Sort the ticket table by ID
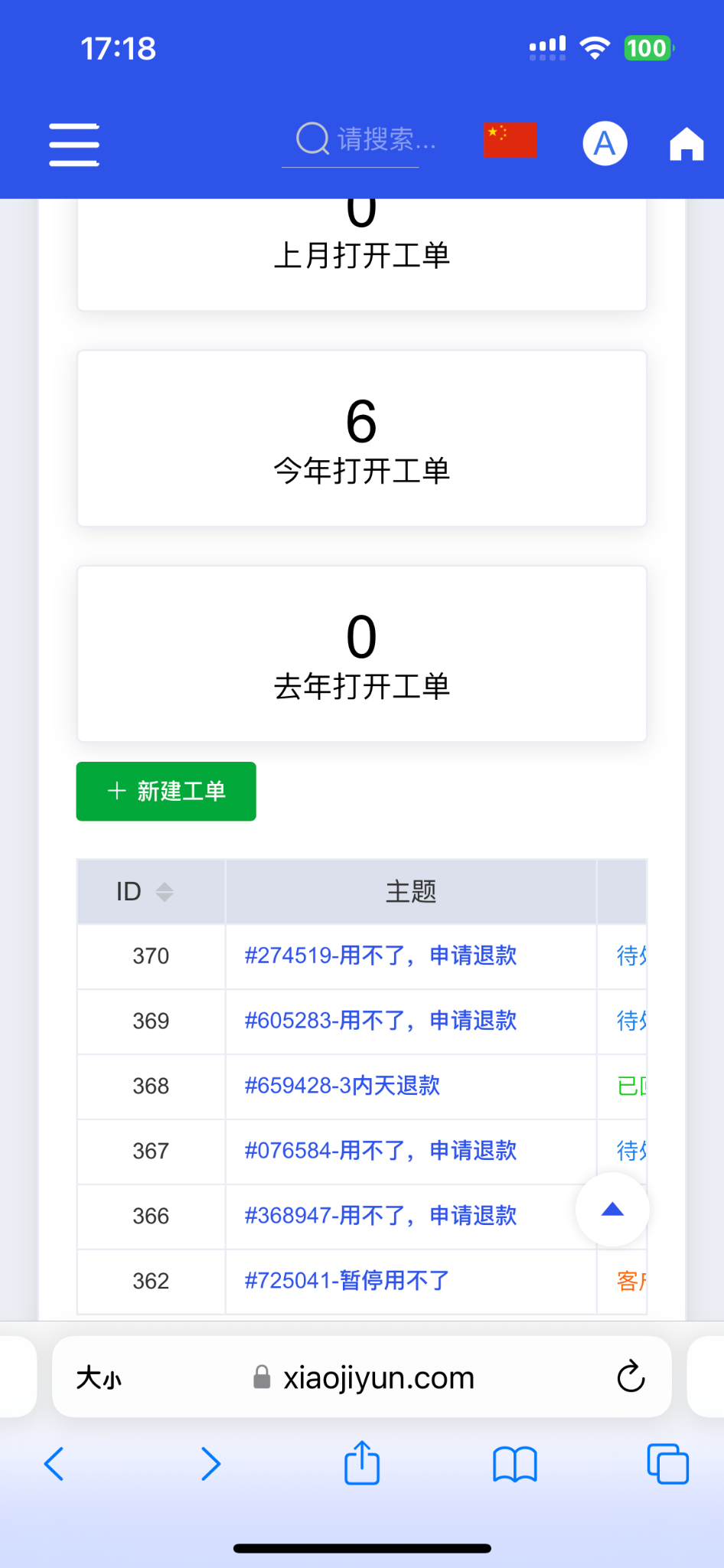This screenshot has height=1568, width=724. pyautogui.click(x=164, y=892)
